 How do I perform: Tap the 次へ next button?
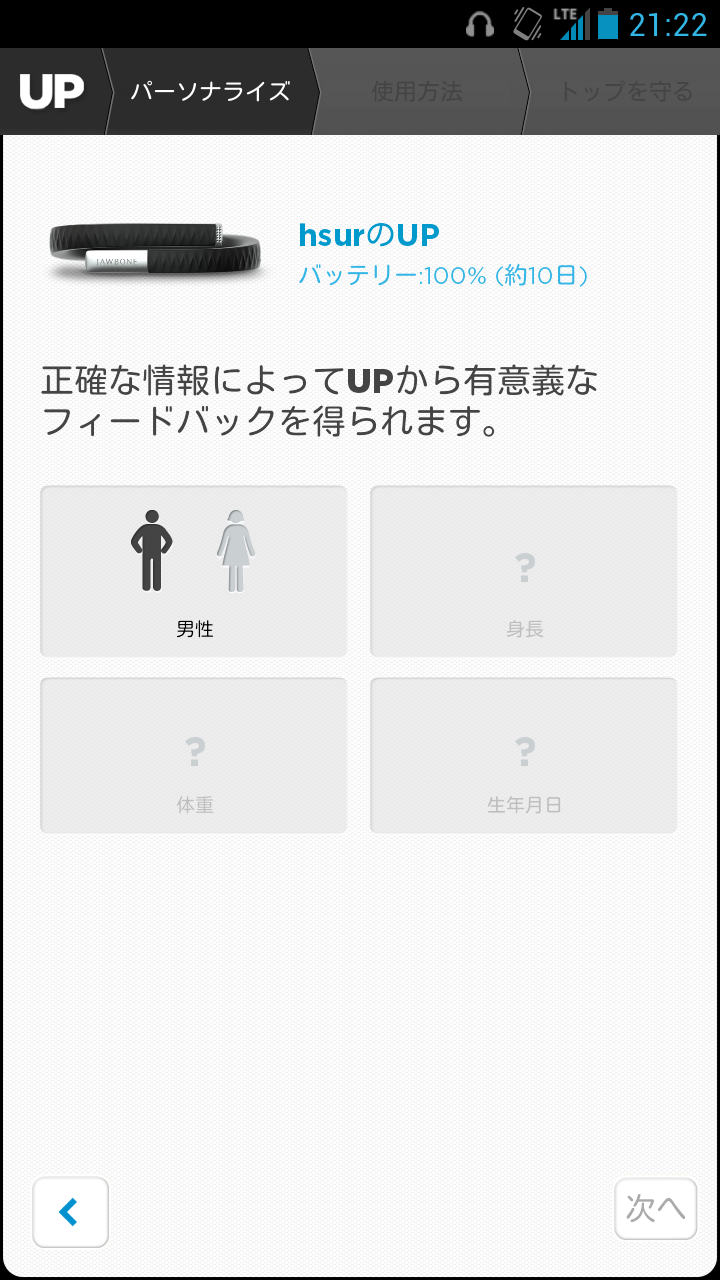pos(655,1210)
